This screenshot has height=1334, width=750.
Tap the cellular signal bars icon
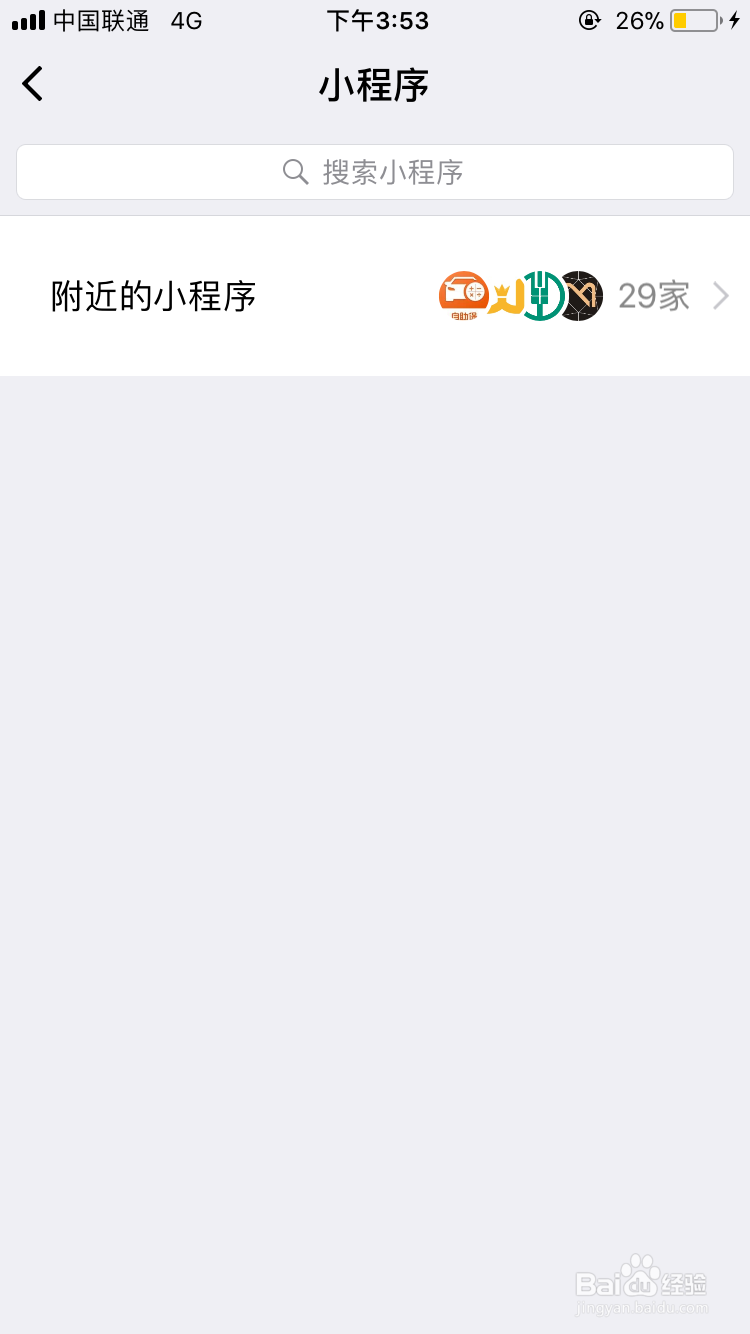click(x=27, y=20)
